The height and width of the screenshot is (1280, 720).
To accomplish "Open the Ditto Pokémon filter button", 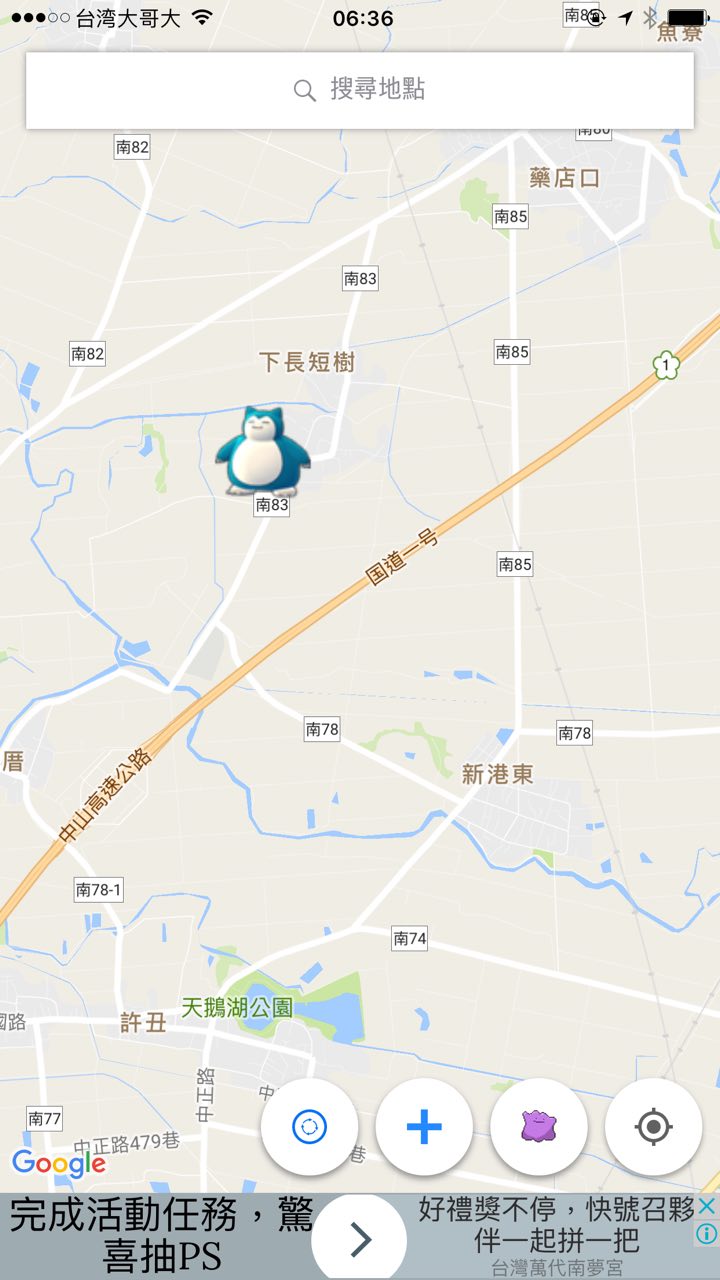I will click(x=539, y=1127).
